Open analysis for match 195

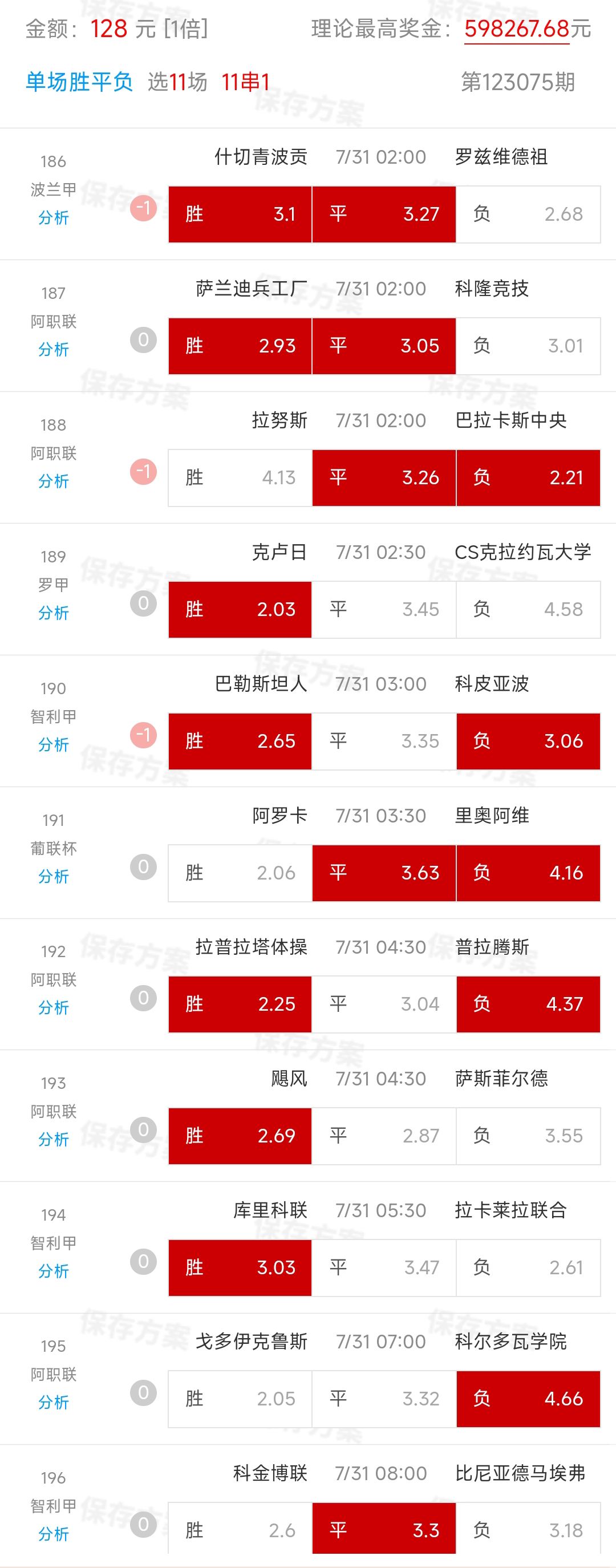pos(54,1402)
